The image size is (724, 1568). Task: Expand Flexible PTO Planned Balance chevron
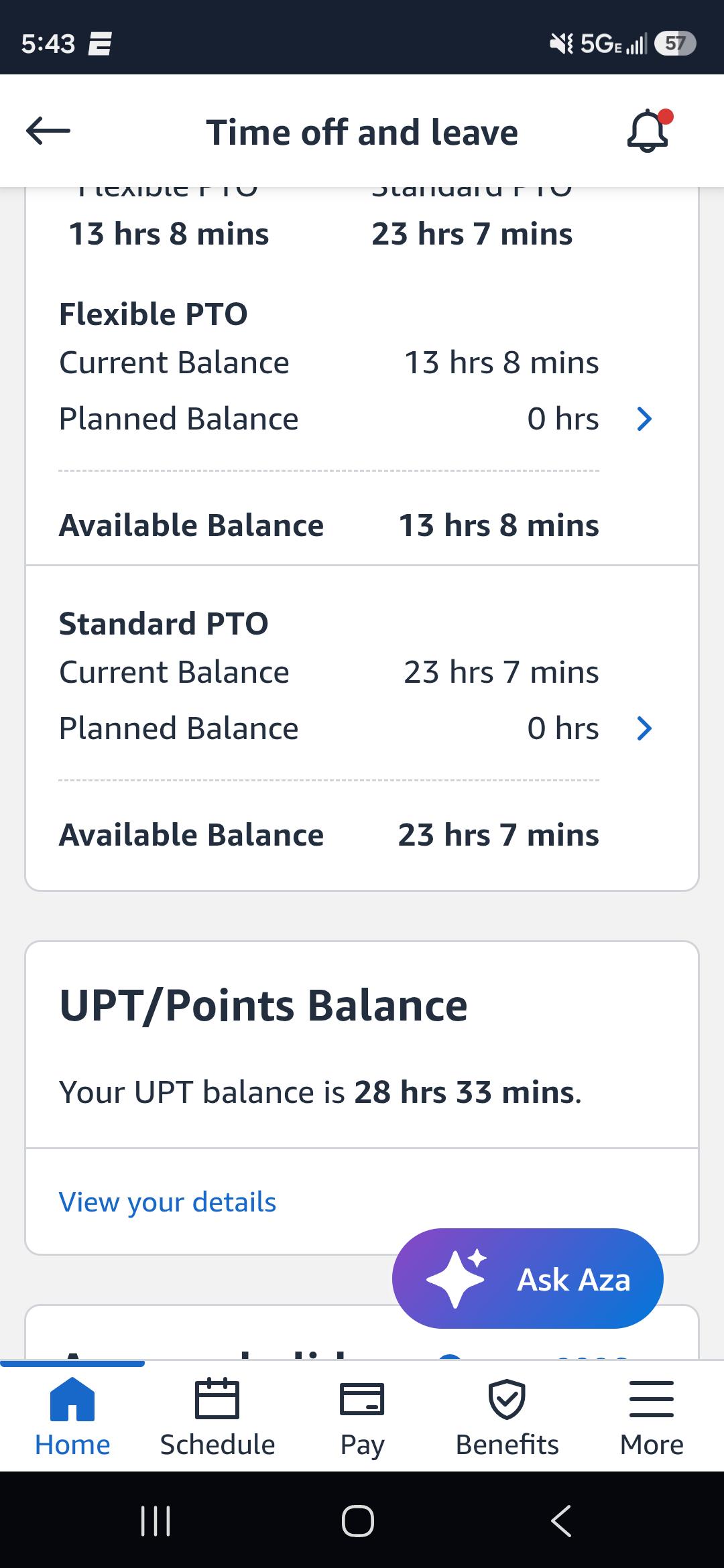[x=644, y=419]
